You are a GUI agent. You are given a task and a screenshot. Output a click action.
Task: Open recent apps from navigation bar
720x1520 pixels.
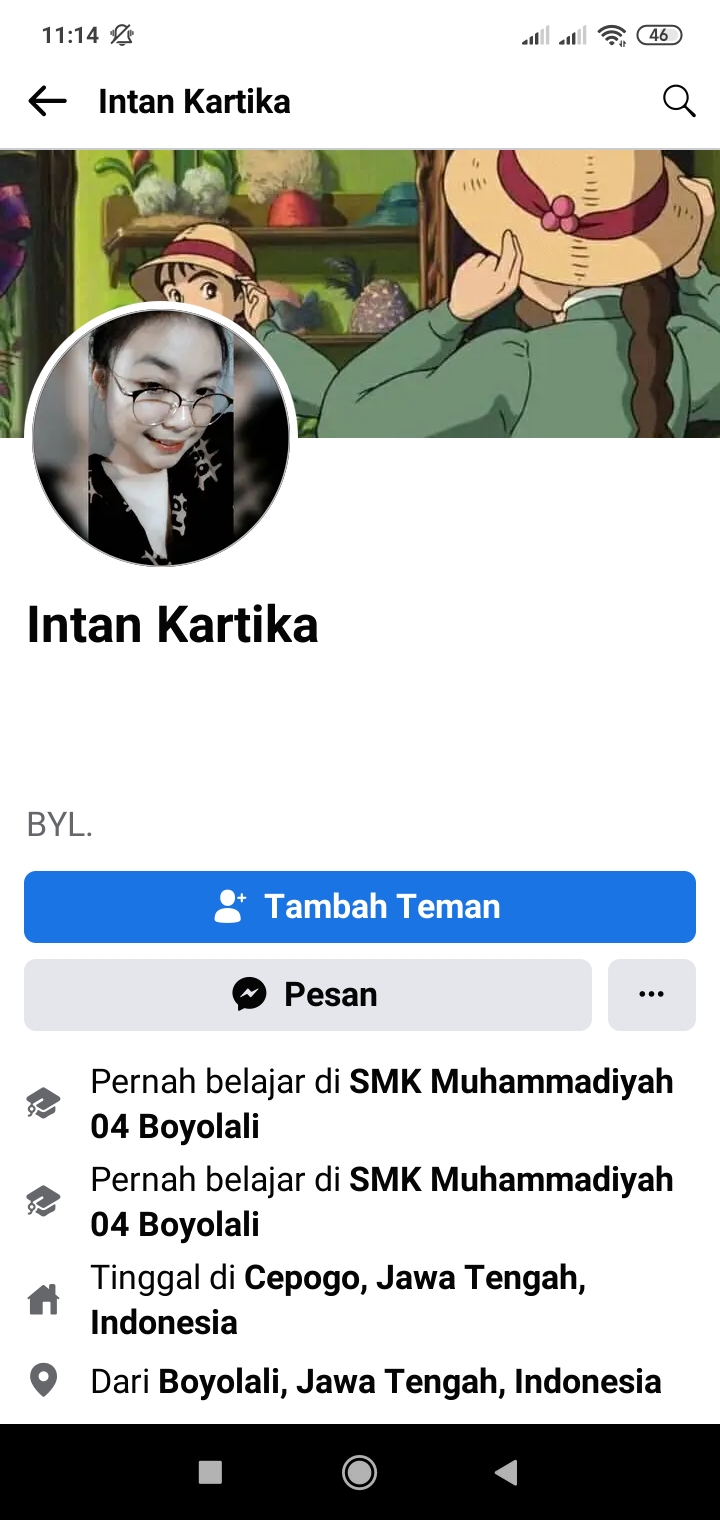210,1472
